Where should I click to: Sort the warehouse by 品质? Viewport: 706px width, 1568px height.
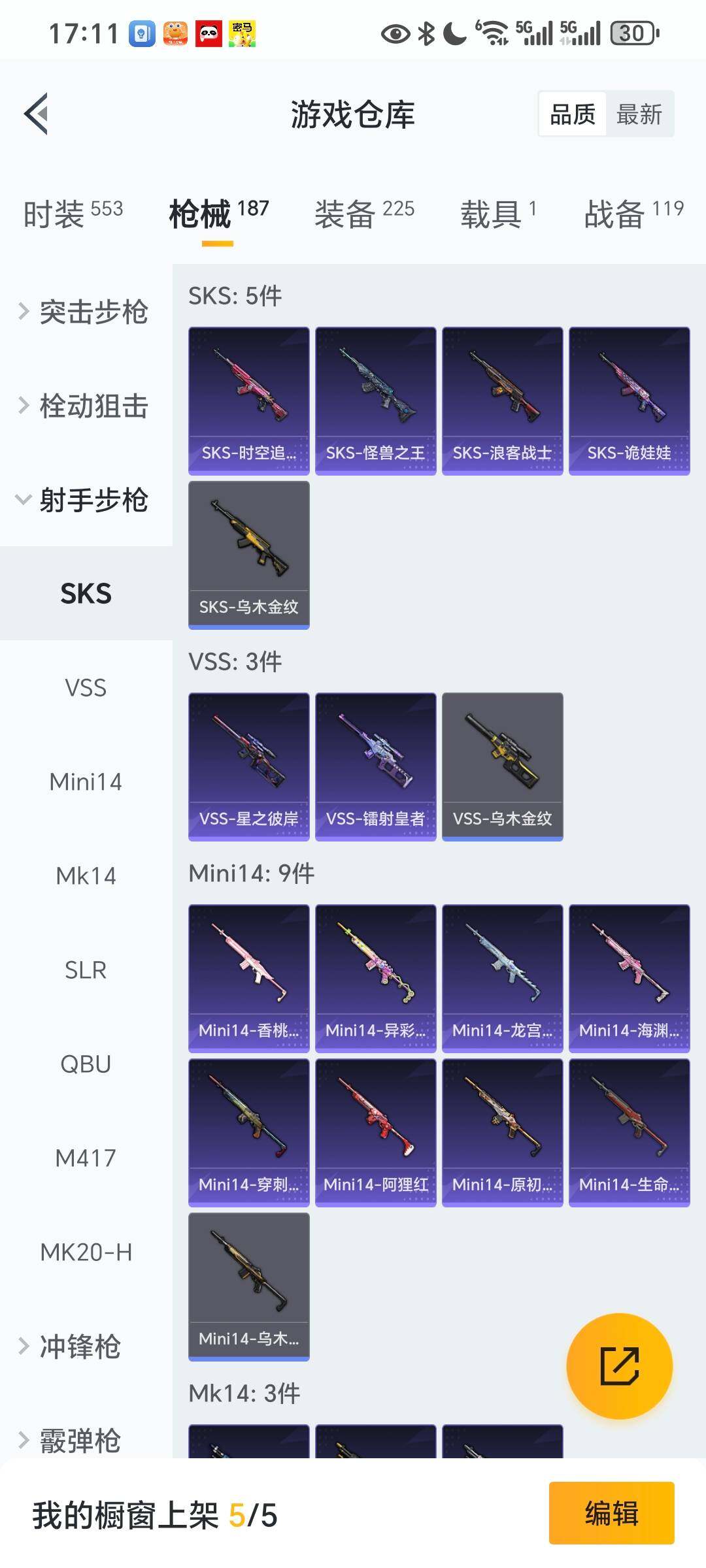point(572,114)
